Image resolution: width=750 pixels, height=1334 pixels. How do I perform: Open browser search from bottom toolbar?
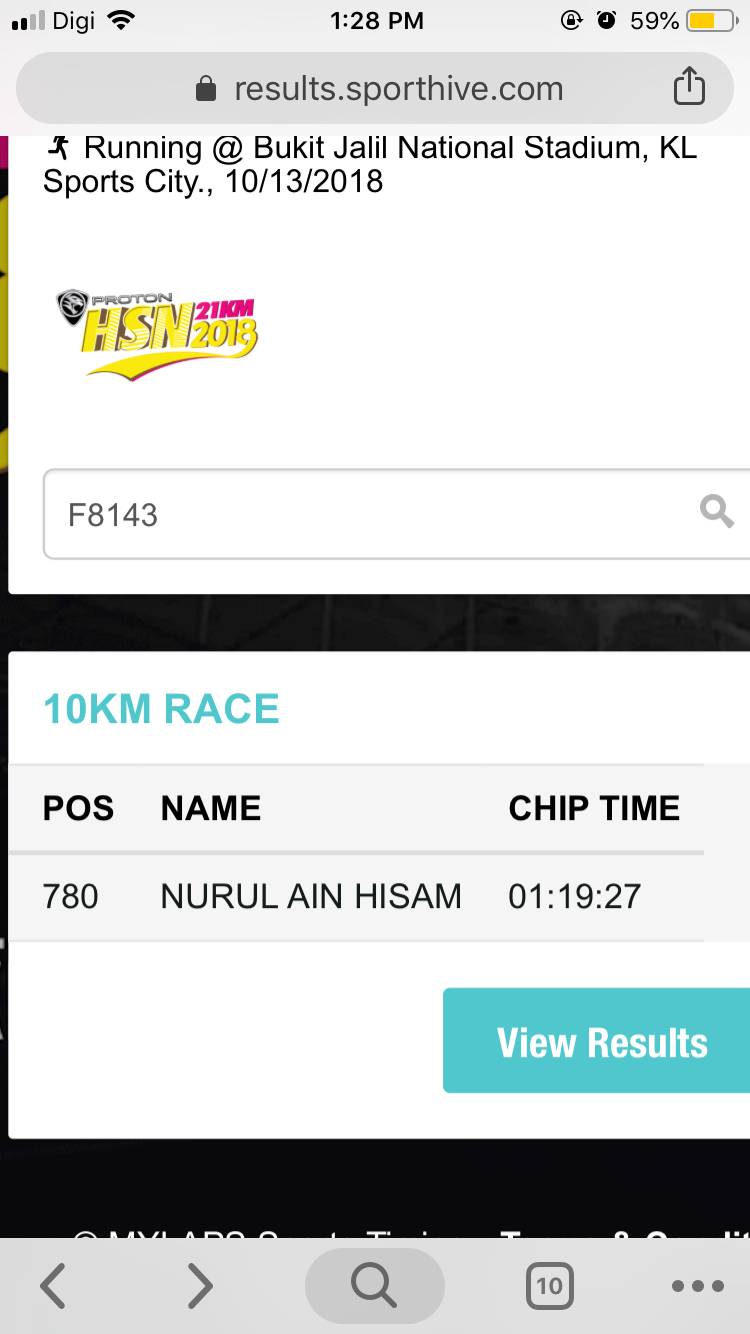pos(374,1286)
